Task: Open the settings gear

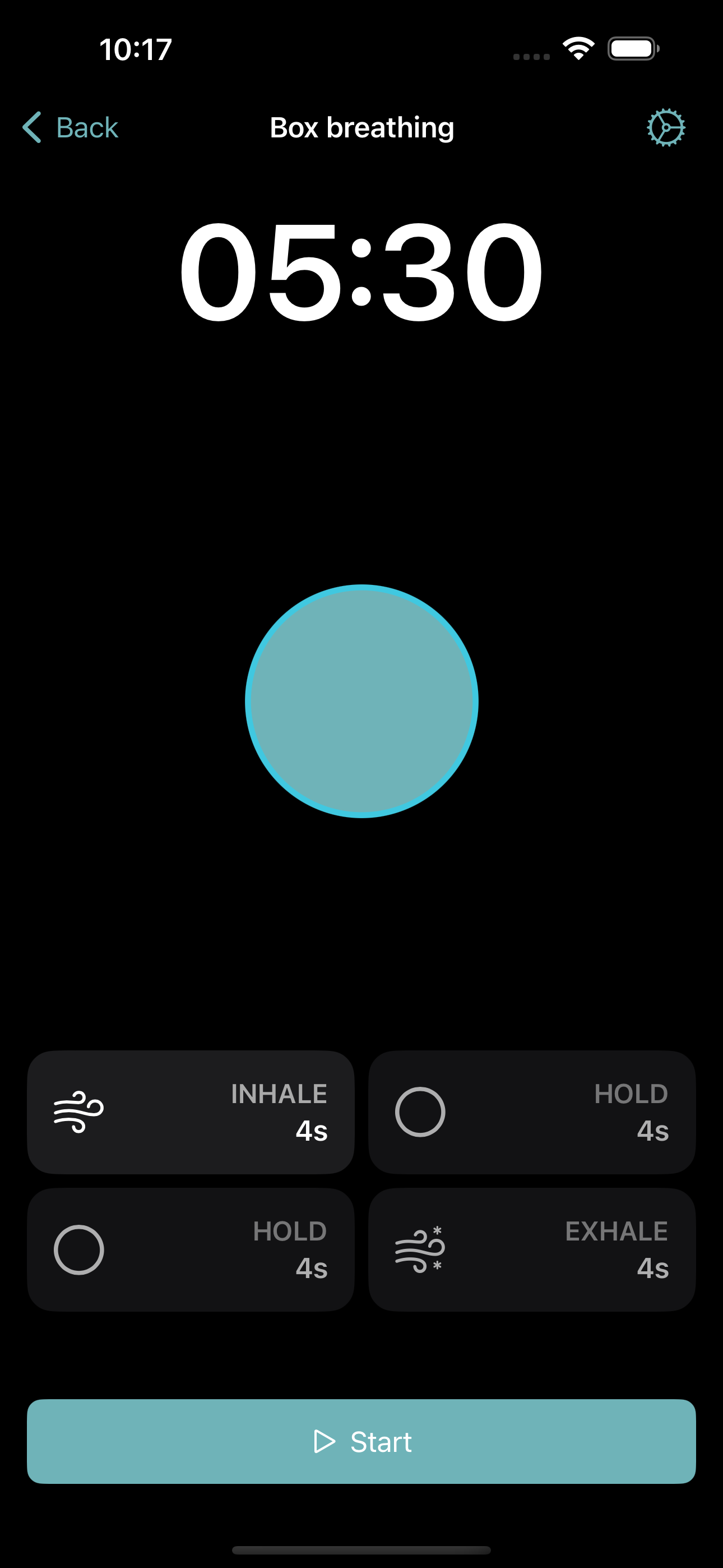Action: pyautogui.click(x=665, y=128)
